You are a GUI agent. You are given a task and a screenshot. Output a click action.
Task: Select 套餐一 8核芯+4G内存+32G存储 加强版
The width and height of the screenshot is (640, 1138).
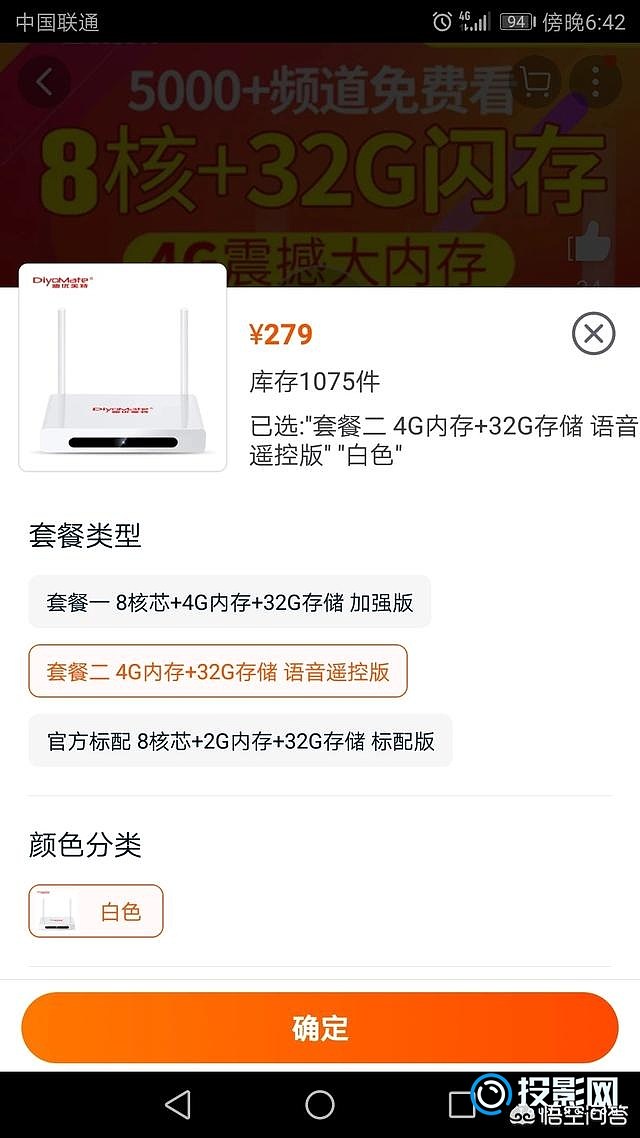point(229,602)
